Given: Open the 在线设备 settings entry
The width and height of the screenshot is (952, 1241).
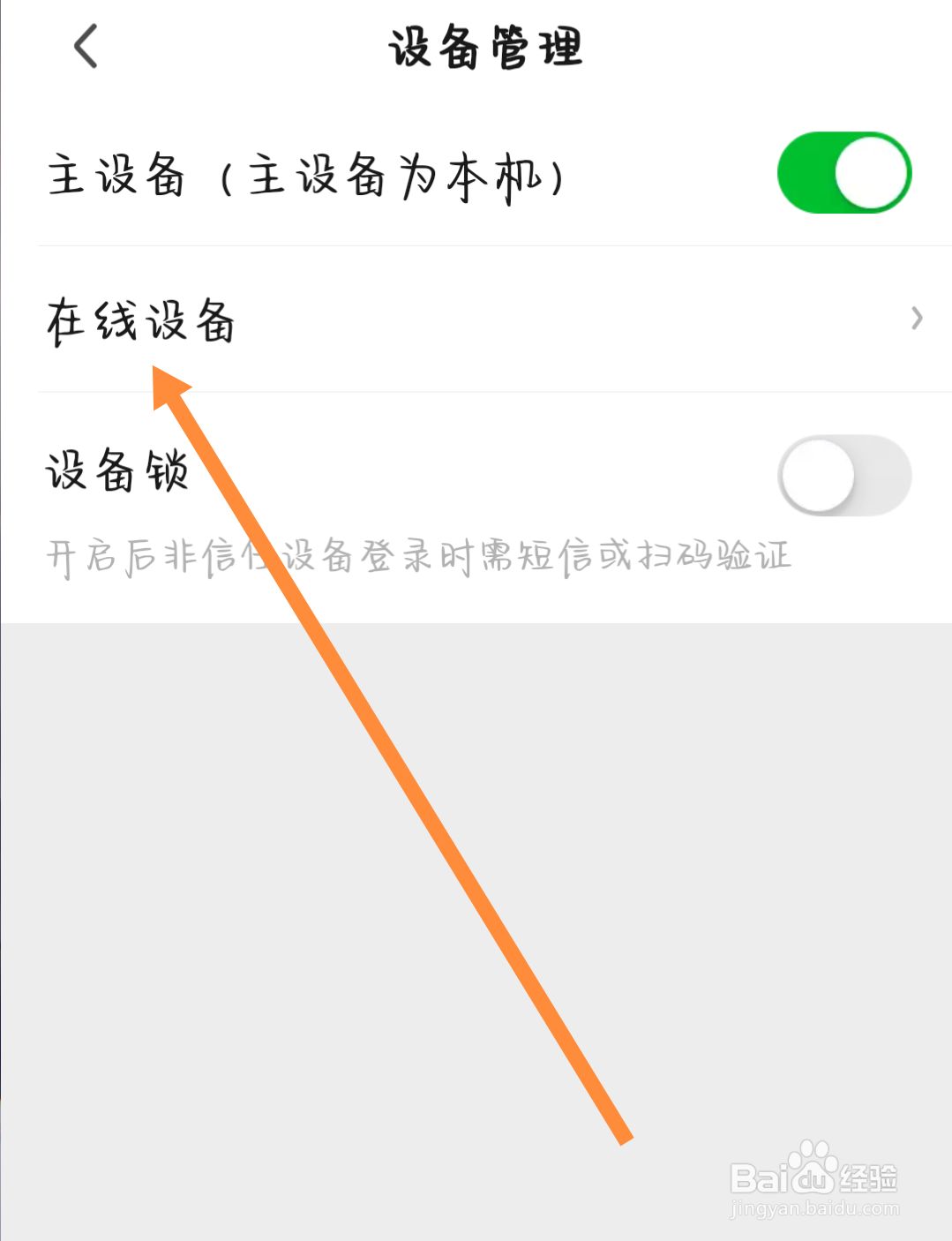Looking at the screenshot, I should coord(141,322).
